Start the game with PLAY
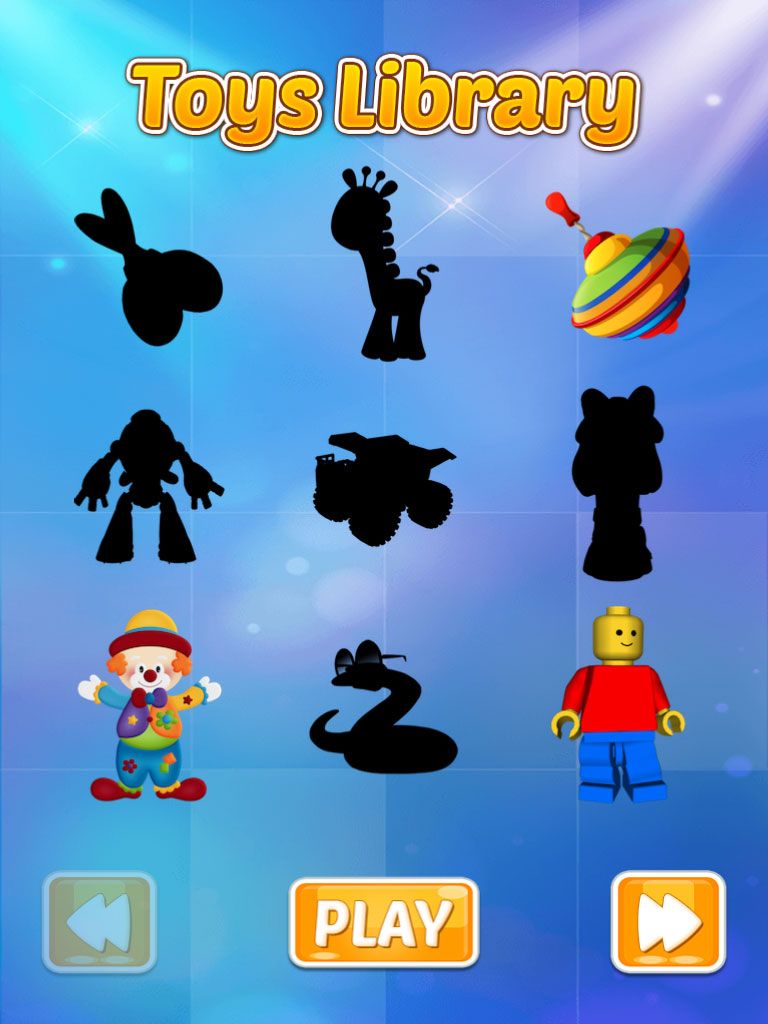 tap(383, 922)
